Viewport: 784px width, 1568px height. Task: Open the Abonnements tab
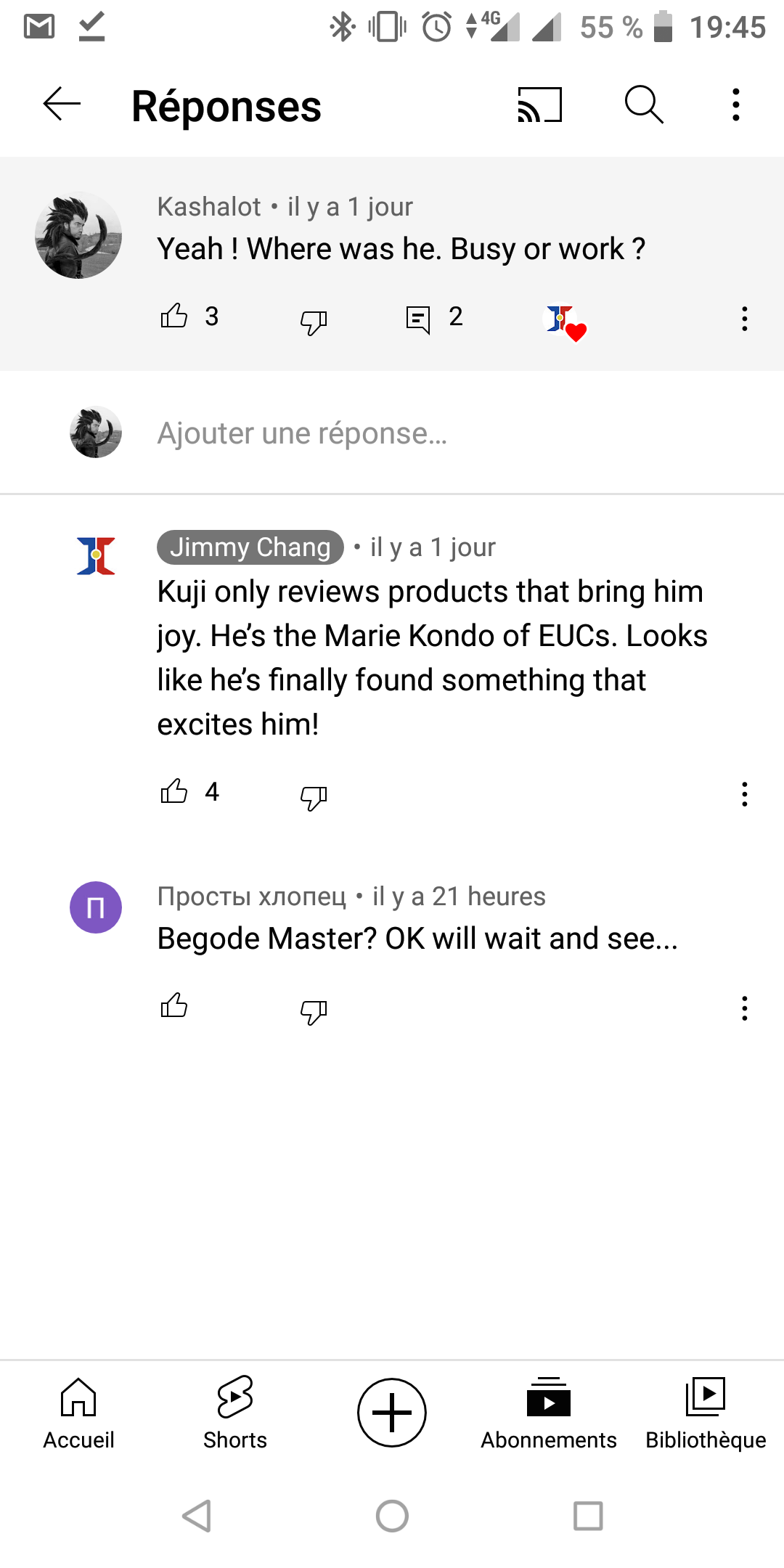click(x=549, y=1413)
